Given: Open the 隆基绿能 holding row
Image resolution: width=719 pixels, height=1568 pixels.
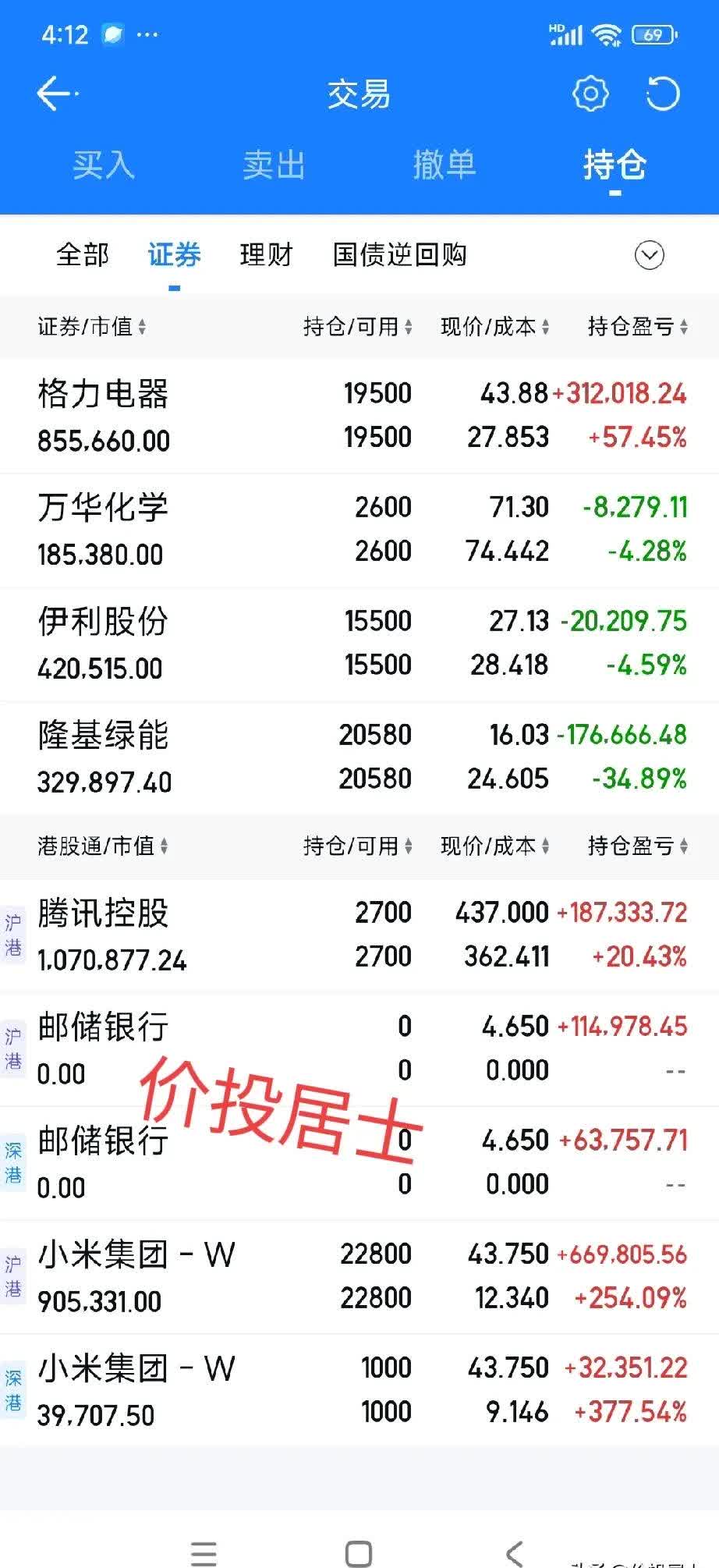Looking at the screenshot, I should 359,757.
